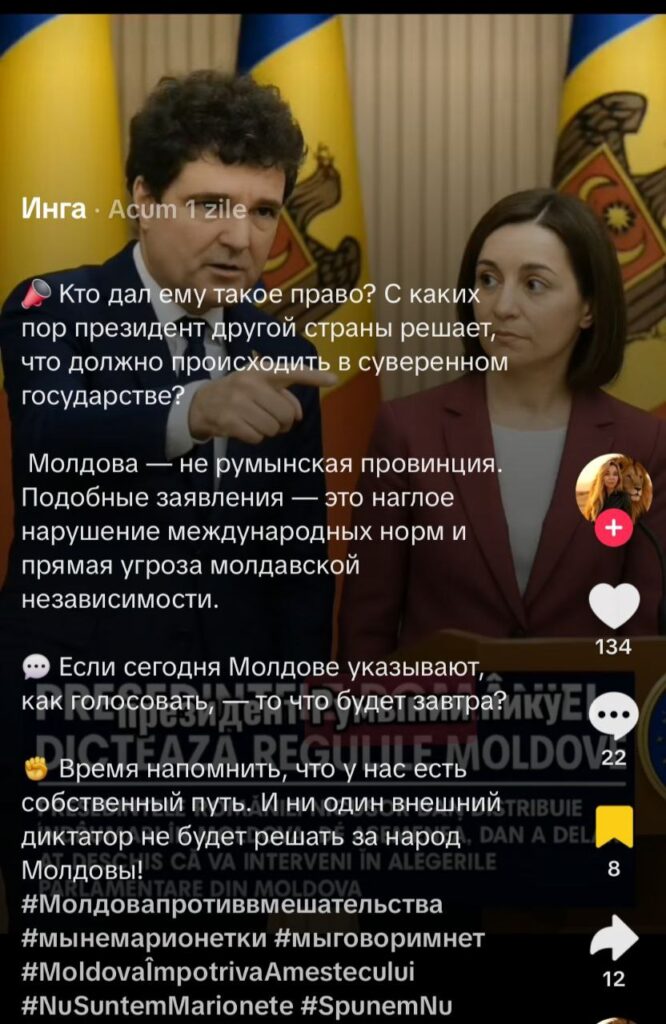Open hashtag #MoldovaÎmpotrivaAmestecului

(218, 971)
